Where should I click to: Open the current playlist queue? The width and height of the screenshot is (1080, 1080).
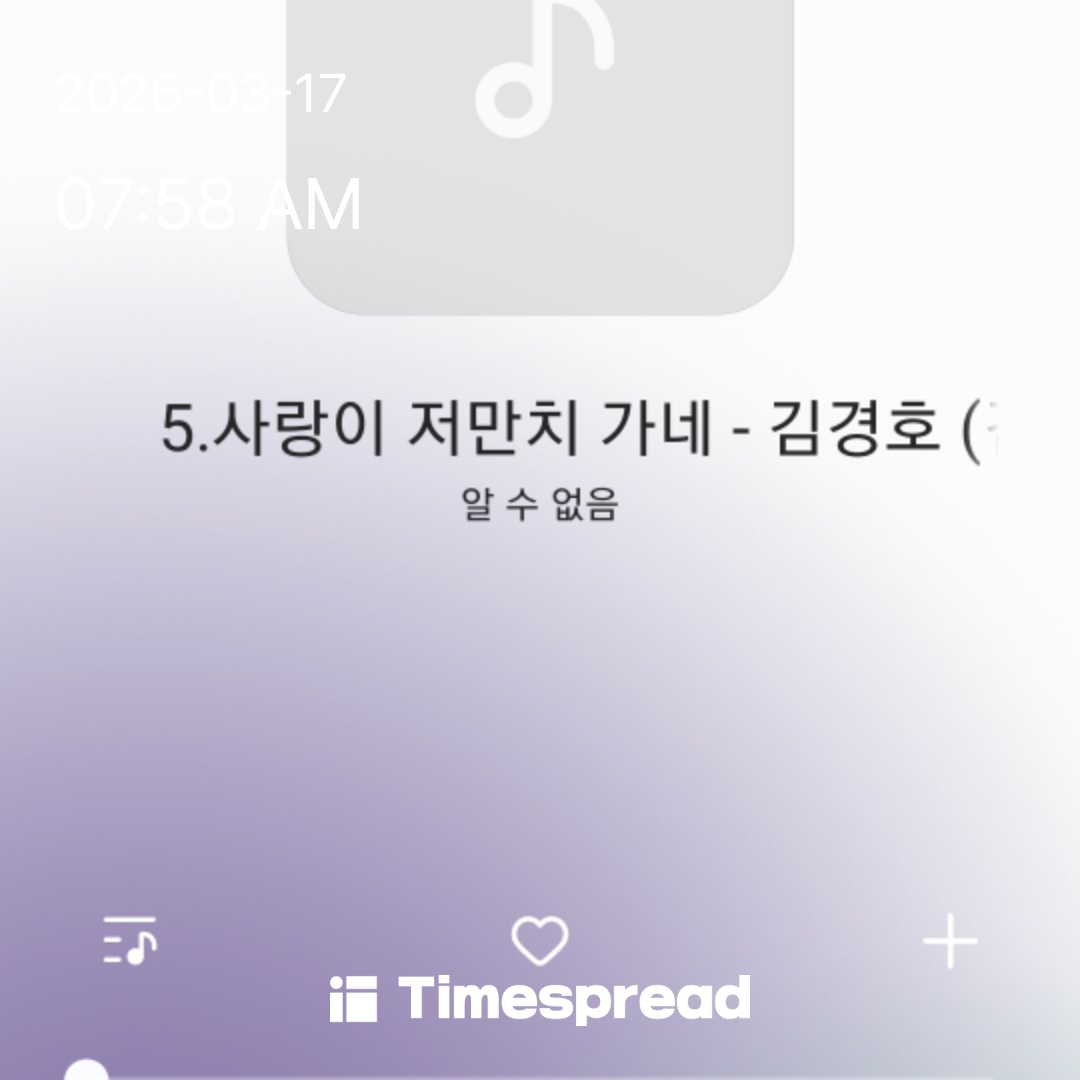(x=130, y=940)
